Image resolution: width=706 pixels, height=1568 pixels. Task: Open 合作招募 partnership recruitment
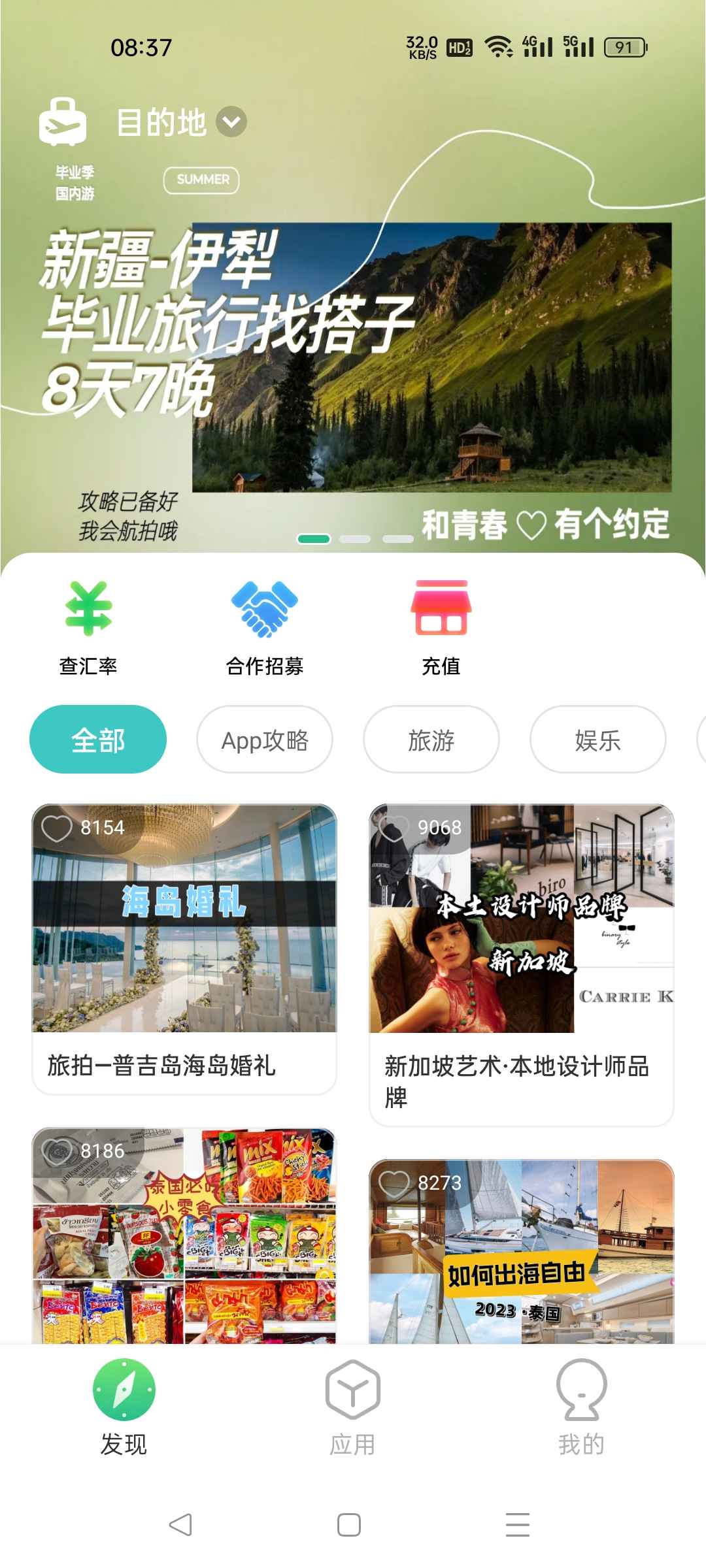264,627
